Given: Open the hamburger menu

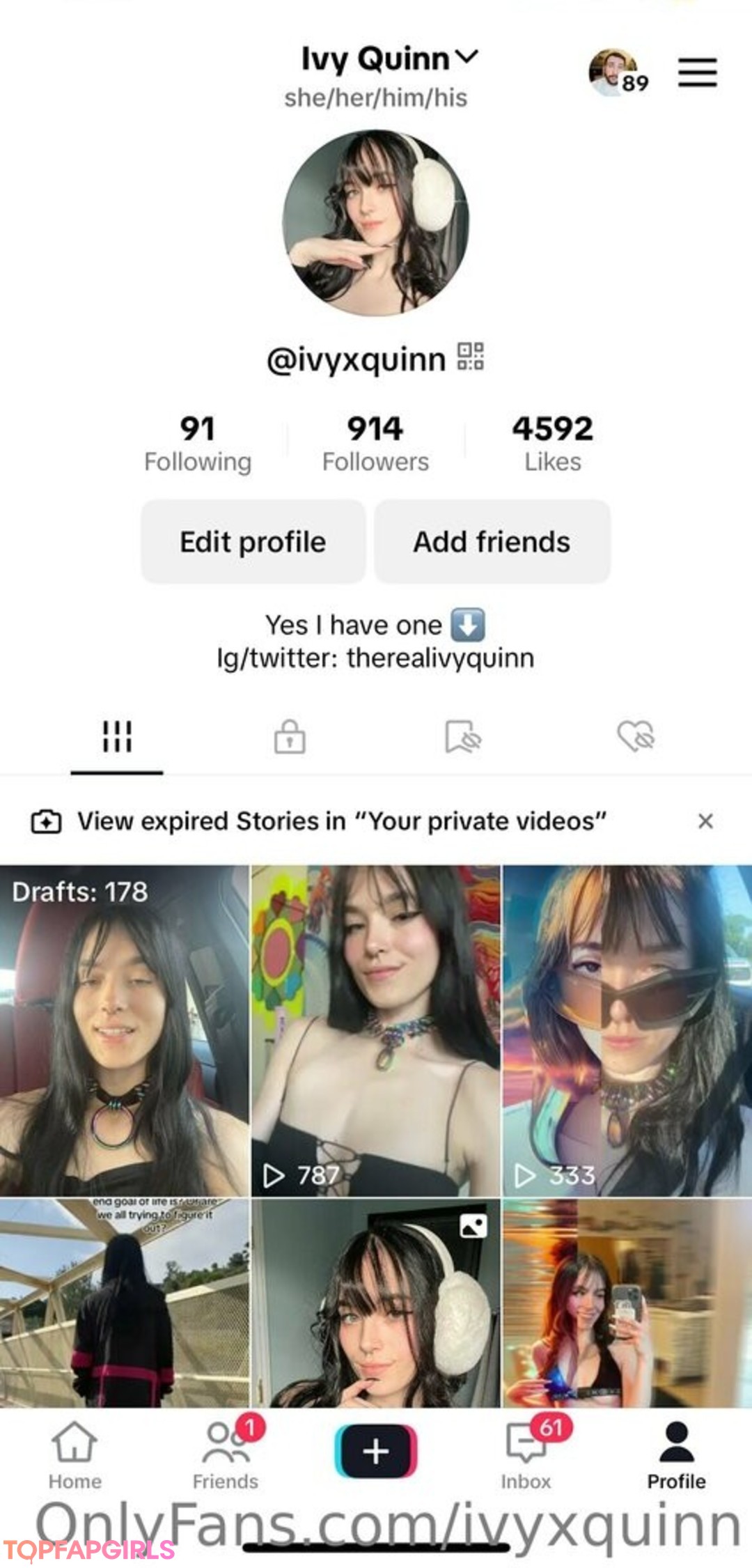Looking at the screenshot, I should pyautogui.click(x=697, y=72).
